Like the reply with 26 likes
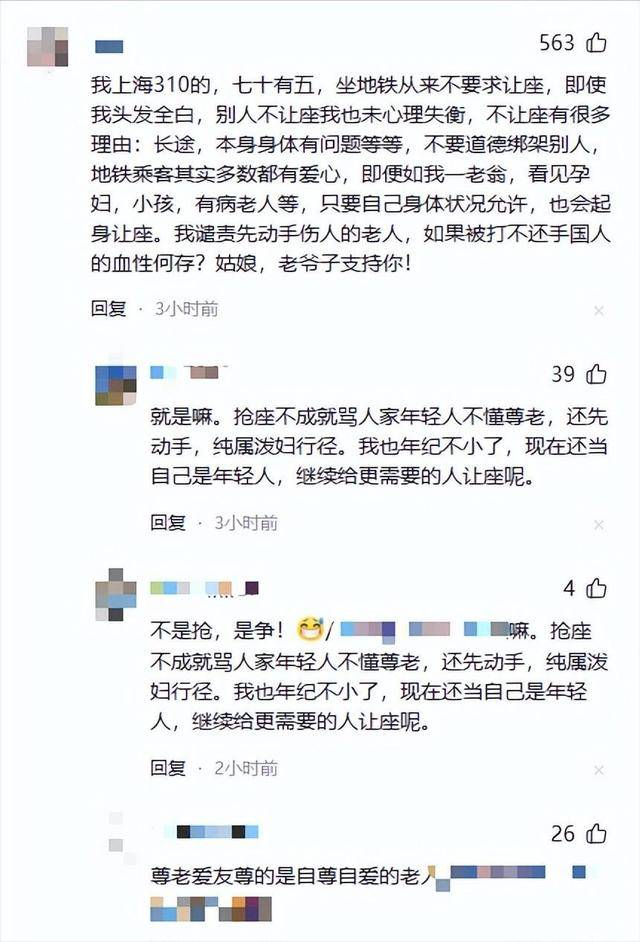This screenshot has width=640, height=942. [x=597, y=833]
